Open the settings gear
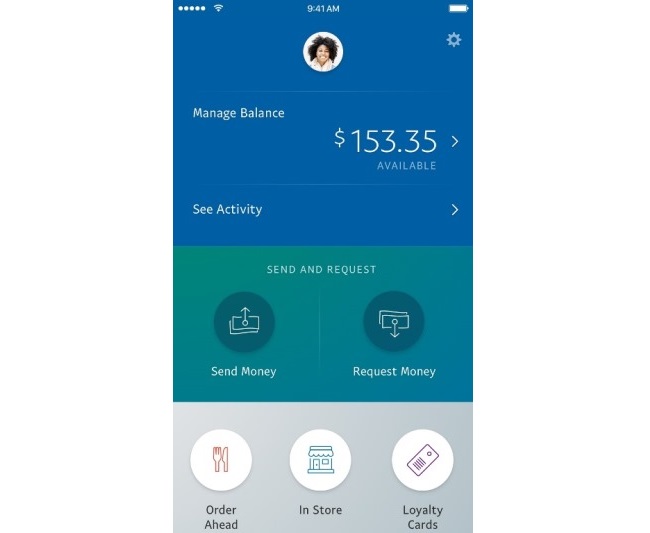The image size is (650, 533). [454, 40]
